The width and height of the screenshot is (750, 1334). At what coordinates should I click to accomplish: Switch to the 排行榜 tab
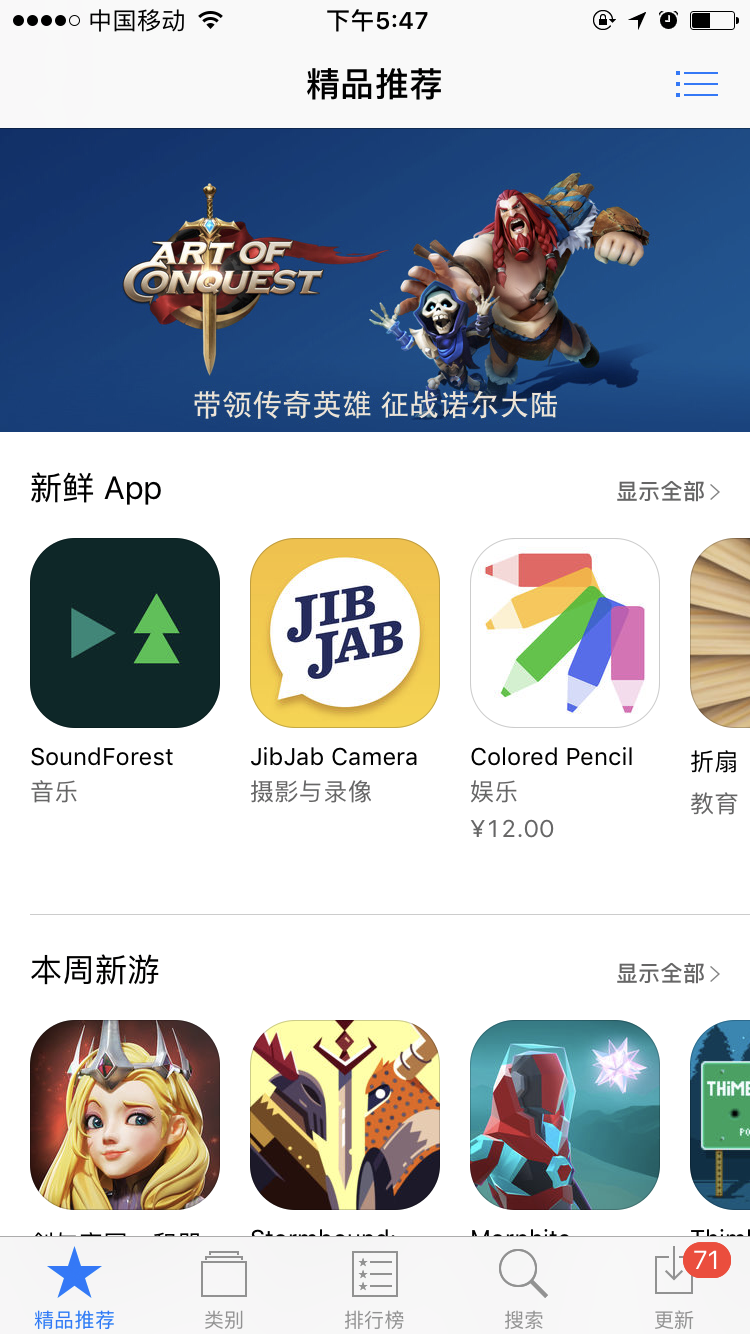coord(375,1288)
